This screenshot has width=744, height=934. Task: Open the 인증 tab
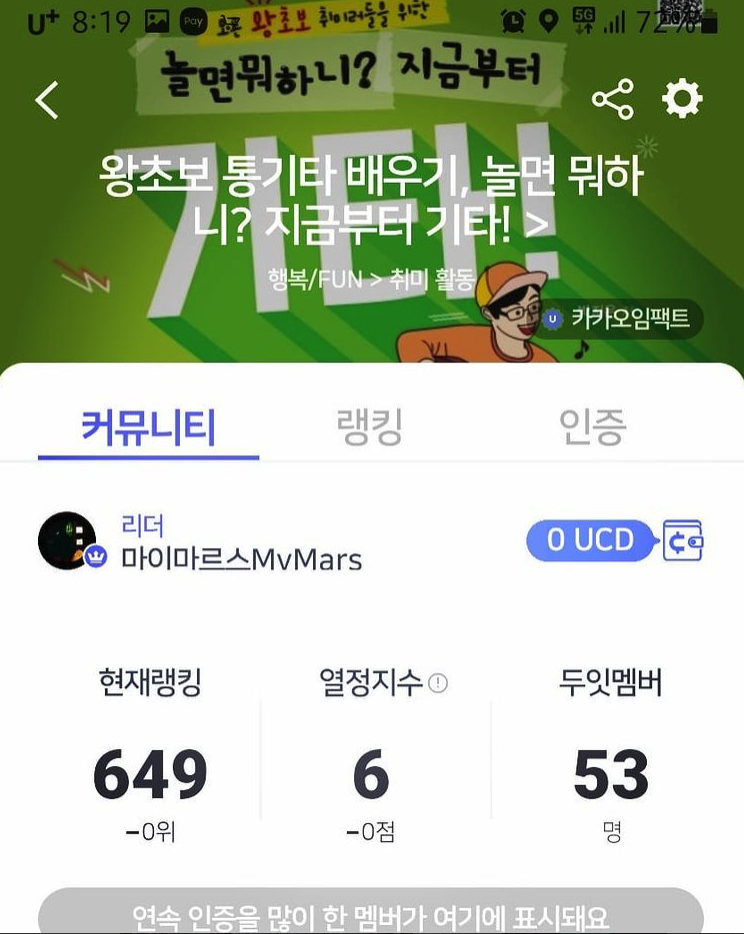click(596, 423)
